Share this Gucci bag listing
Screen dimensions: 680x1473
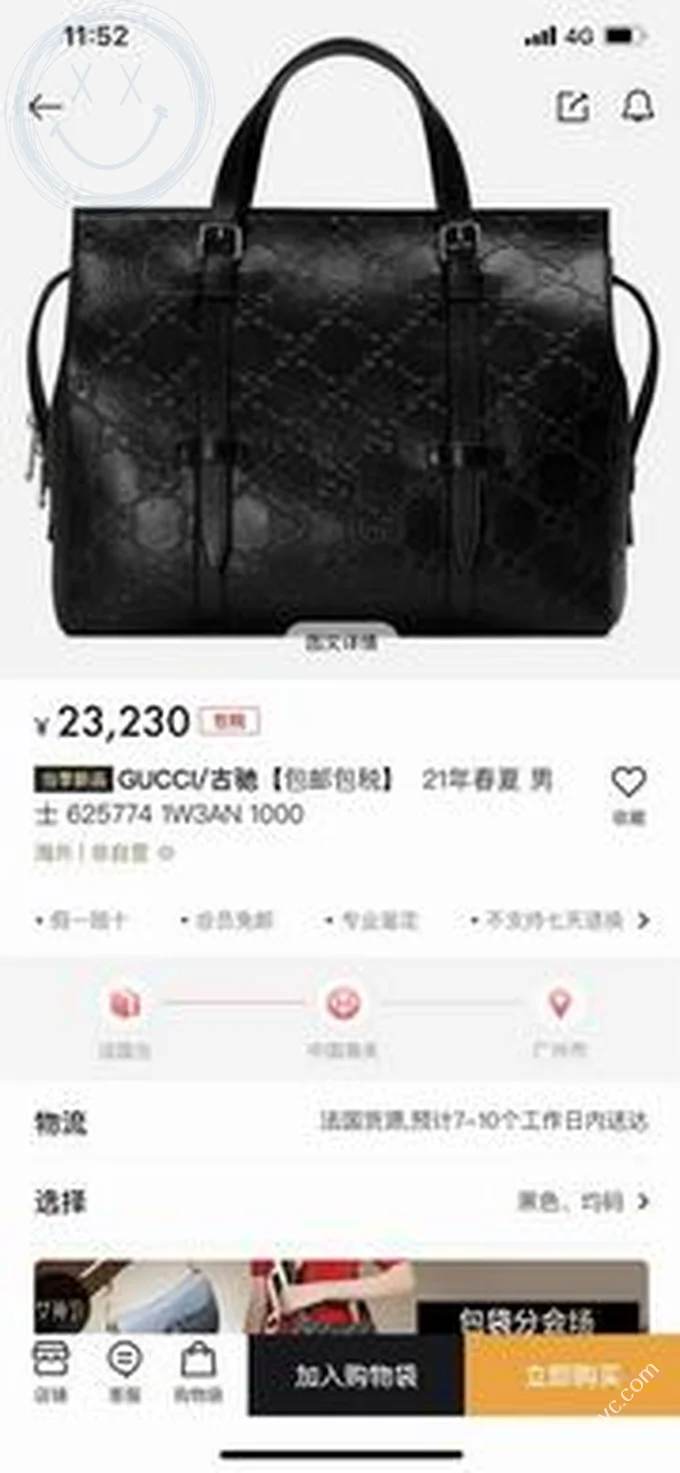point(573,107)
